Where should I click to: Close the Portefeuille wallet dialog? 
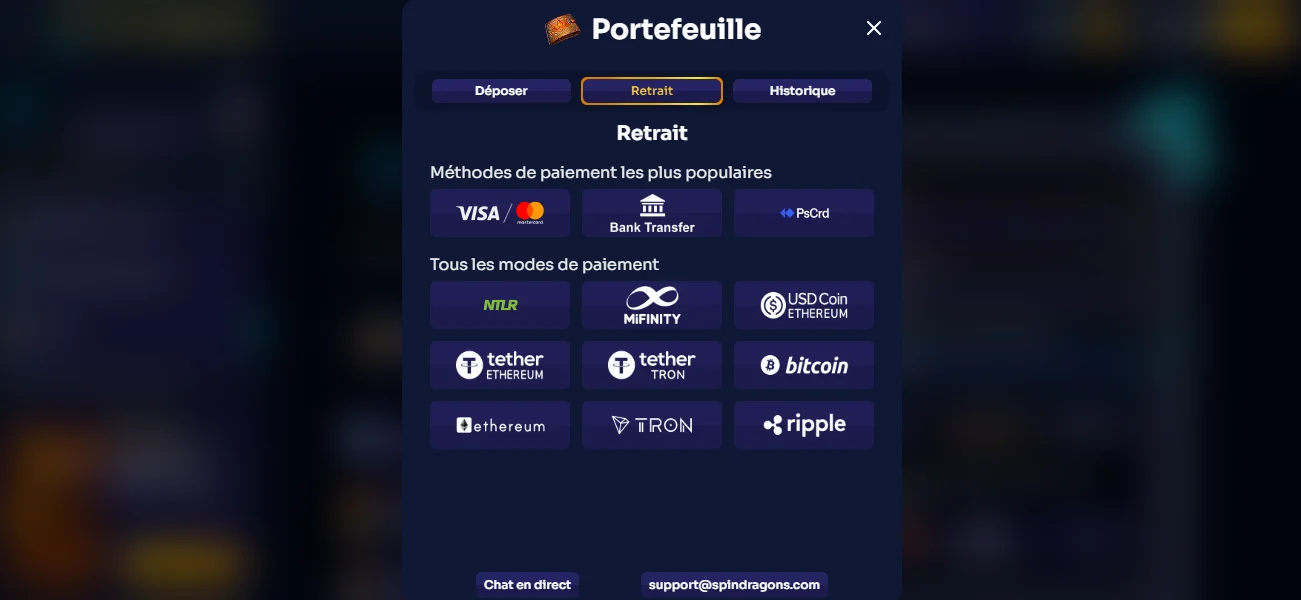(873, 29)
